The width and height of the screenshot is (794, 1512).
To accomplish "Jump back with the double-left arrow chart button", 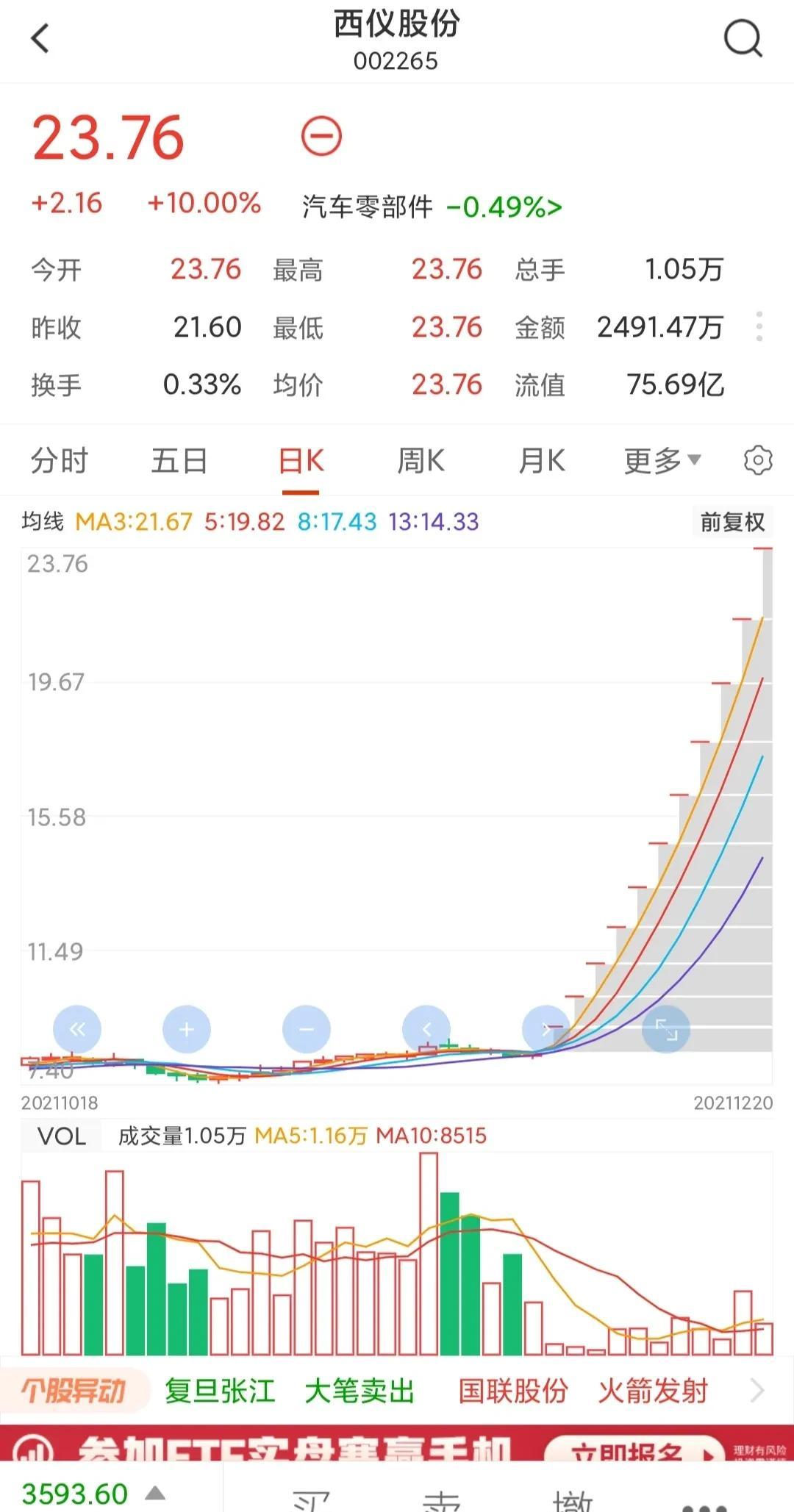I will pos(77,1029).
